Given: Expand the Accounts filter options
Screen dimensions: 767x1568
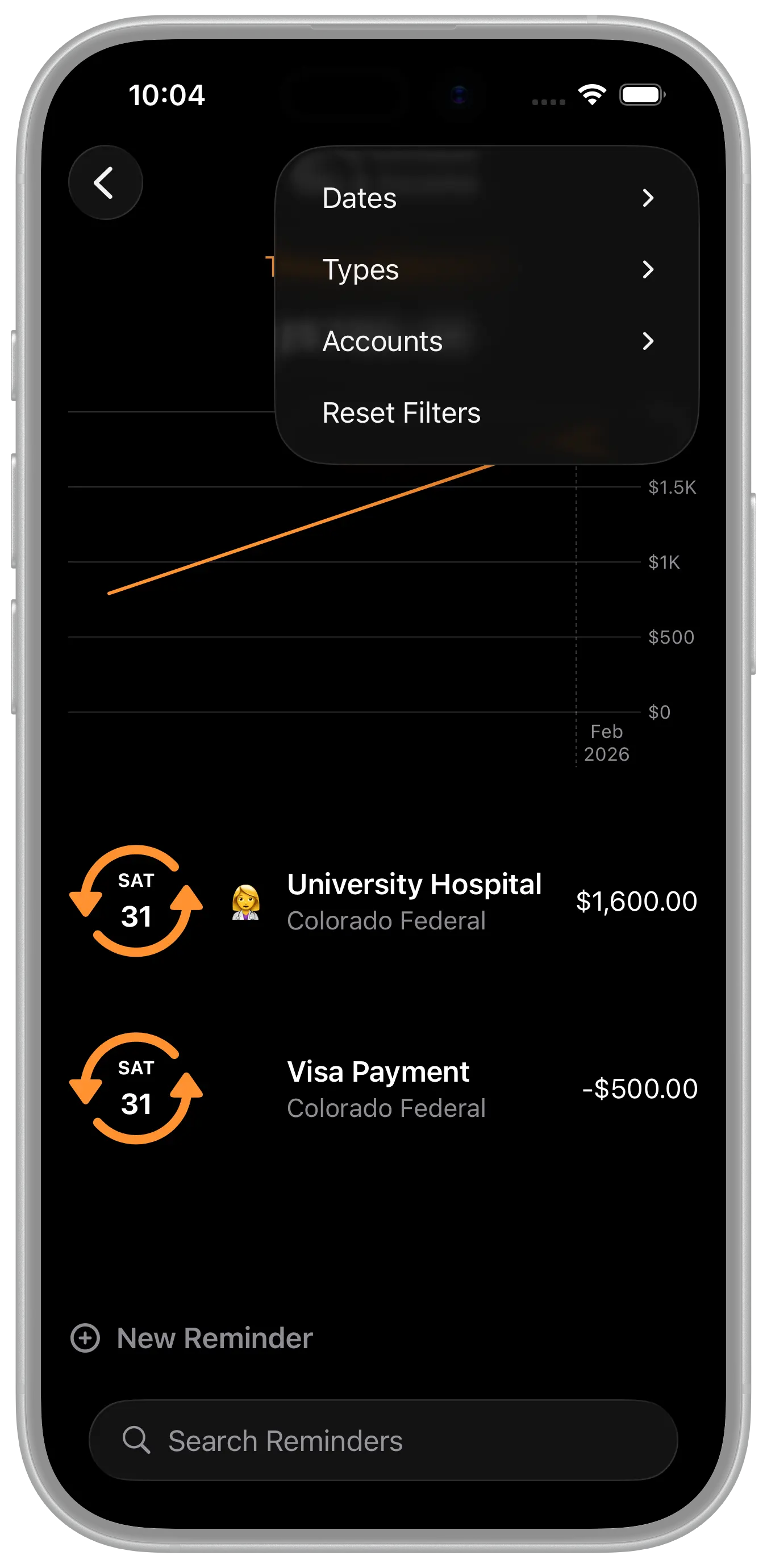Looking at the screenshot, I should 487,341.
